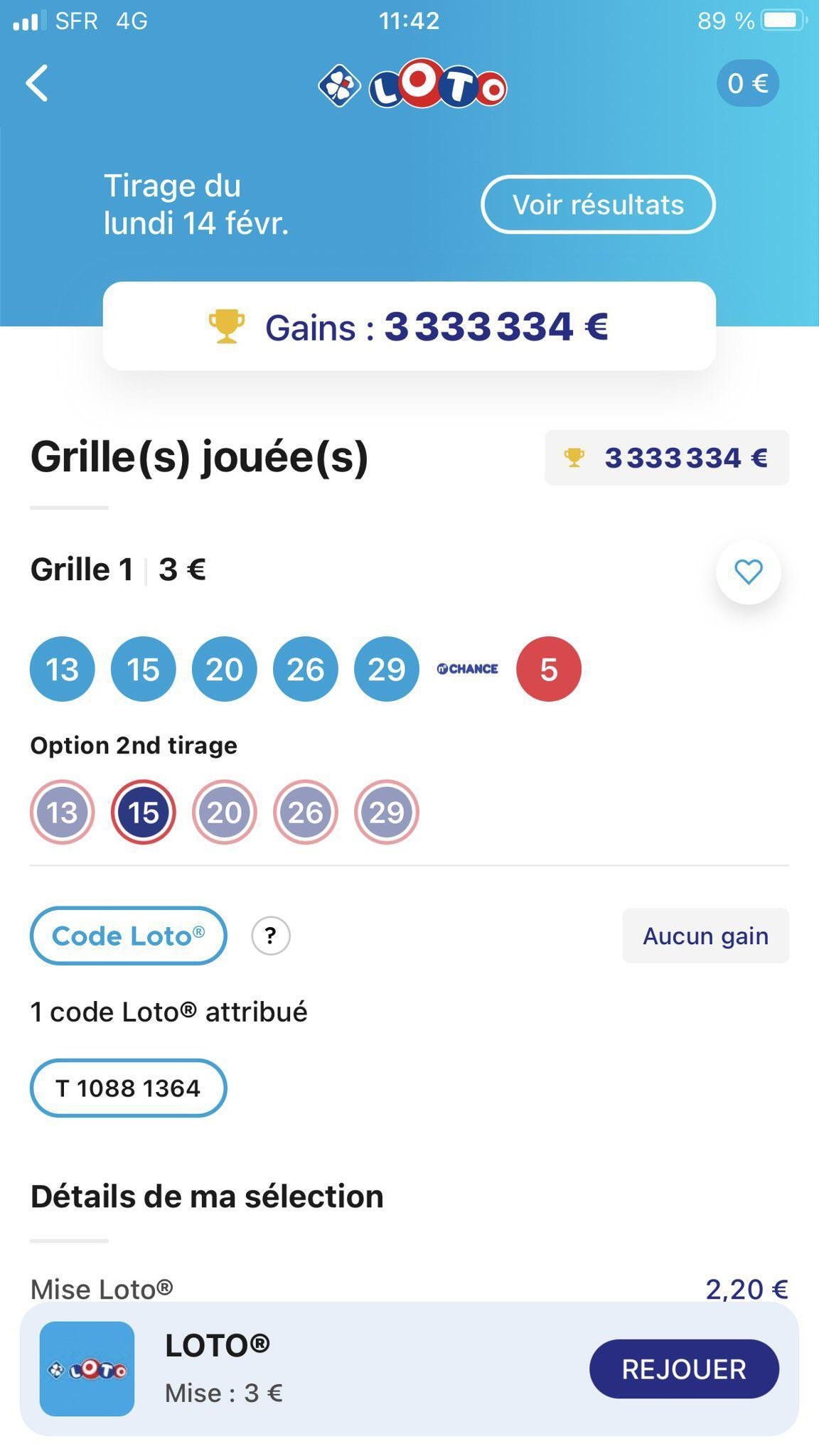Tap the Code Loto® chip
Screen dimensions: 819x1456
pos(129,936)
